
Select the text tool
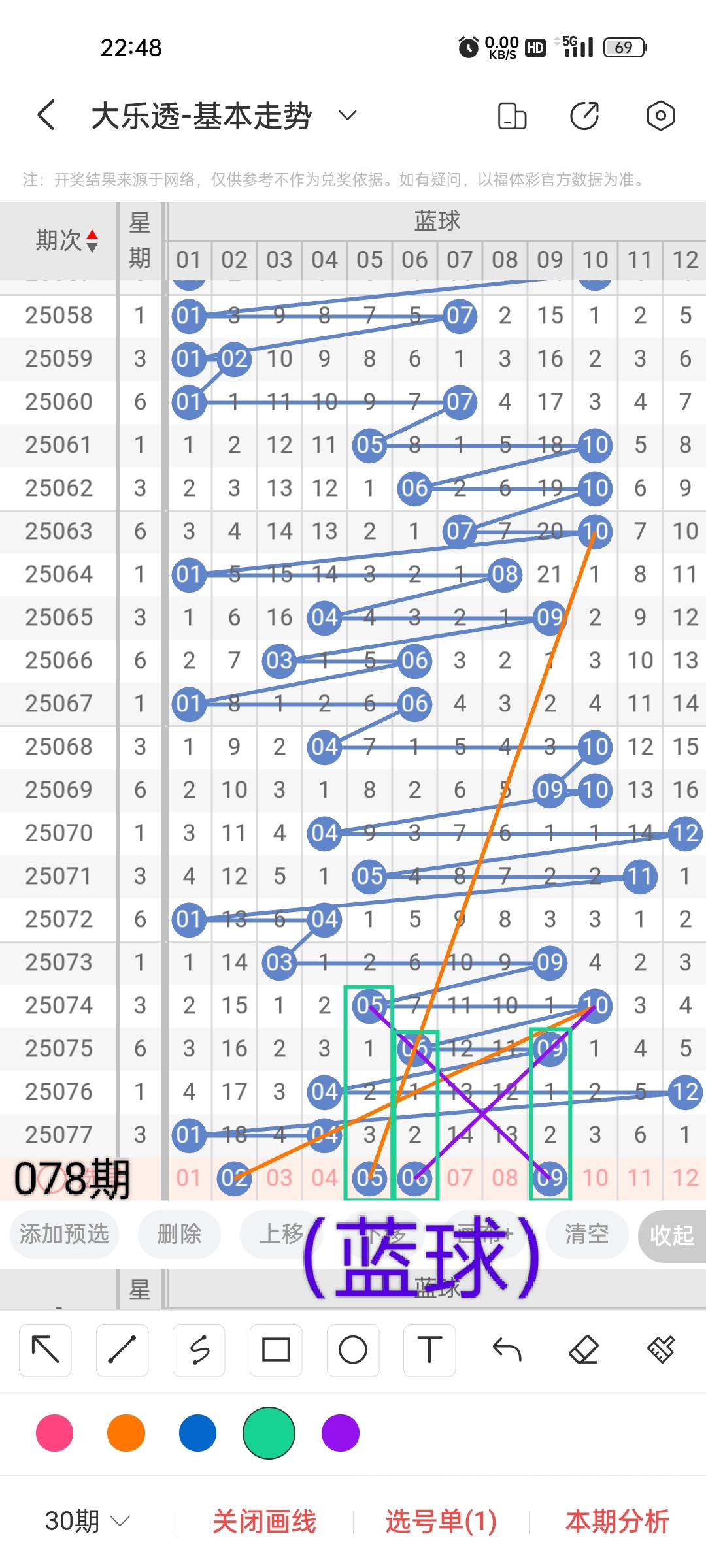point(429,1350)
